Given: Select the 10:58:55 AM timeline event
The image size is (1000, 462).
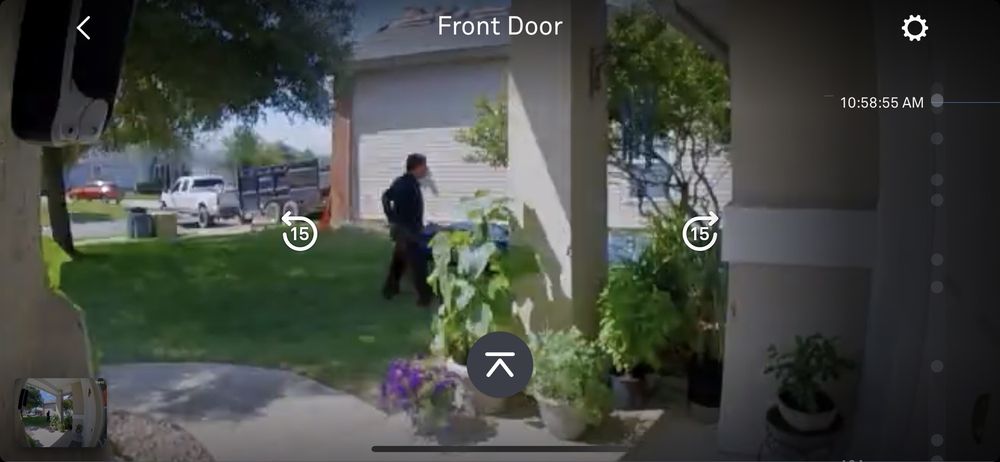Looking at the screenshot, I should click(x=936, y=101).
